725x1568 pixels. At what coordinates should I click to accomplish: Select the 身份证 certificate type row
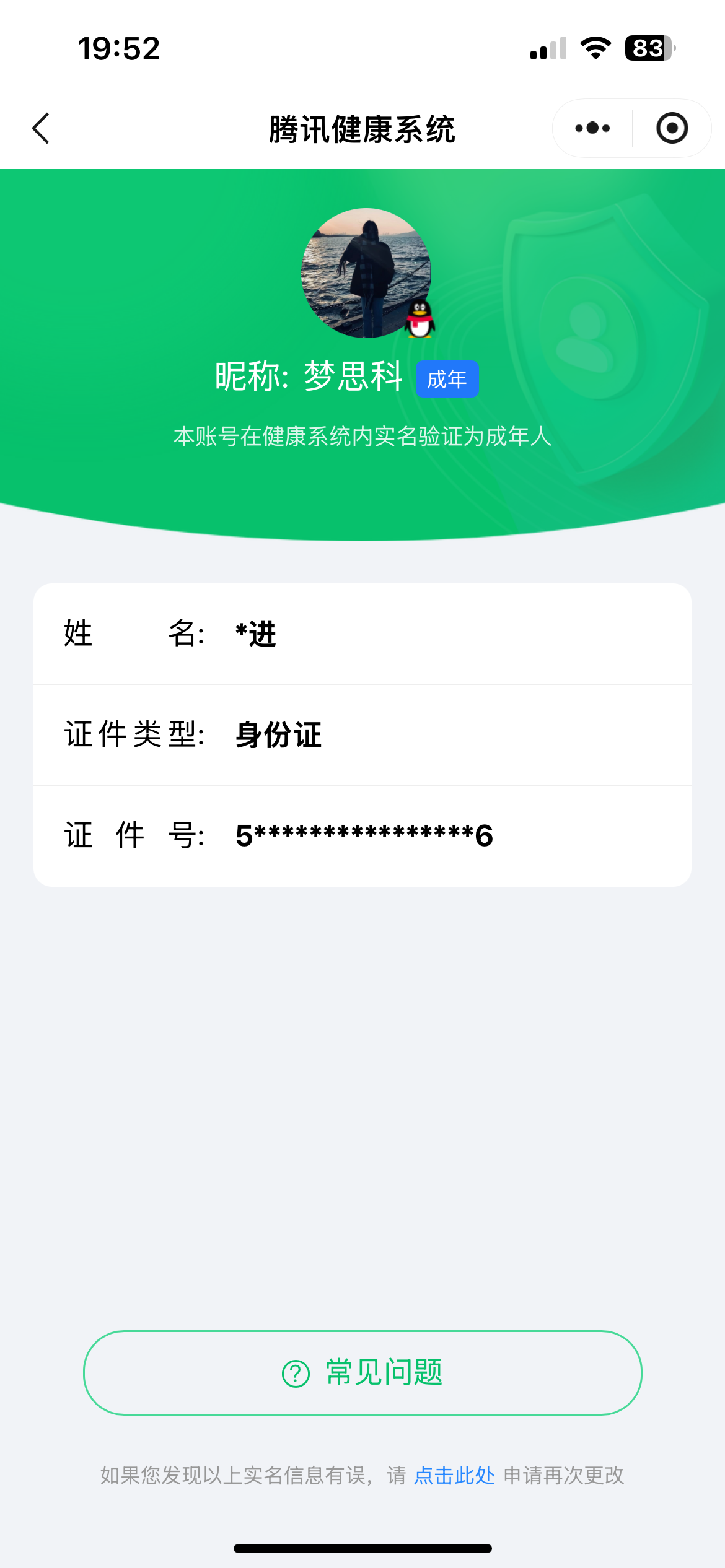pos(362,735)
